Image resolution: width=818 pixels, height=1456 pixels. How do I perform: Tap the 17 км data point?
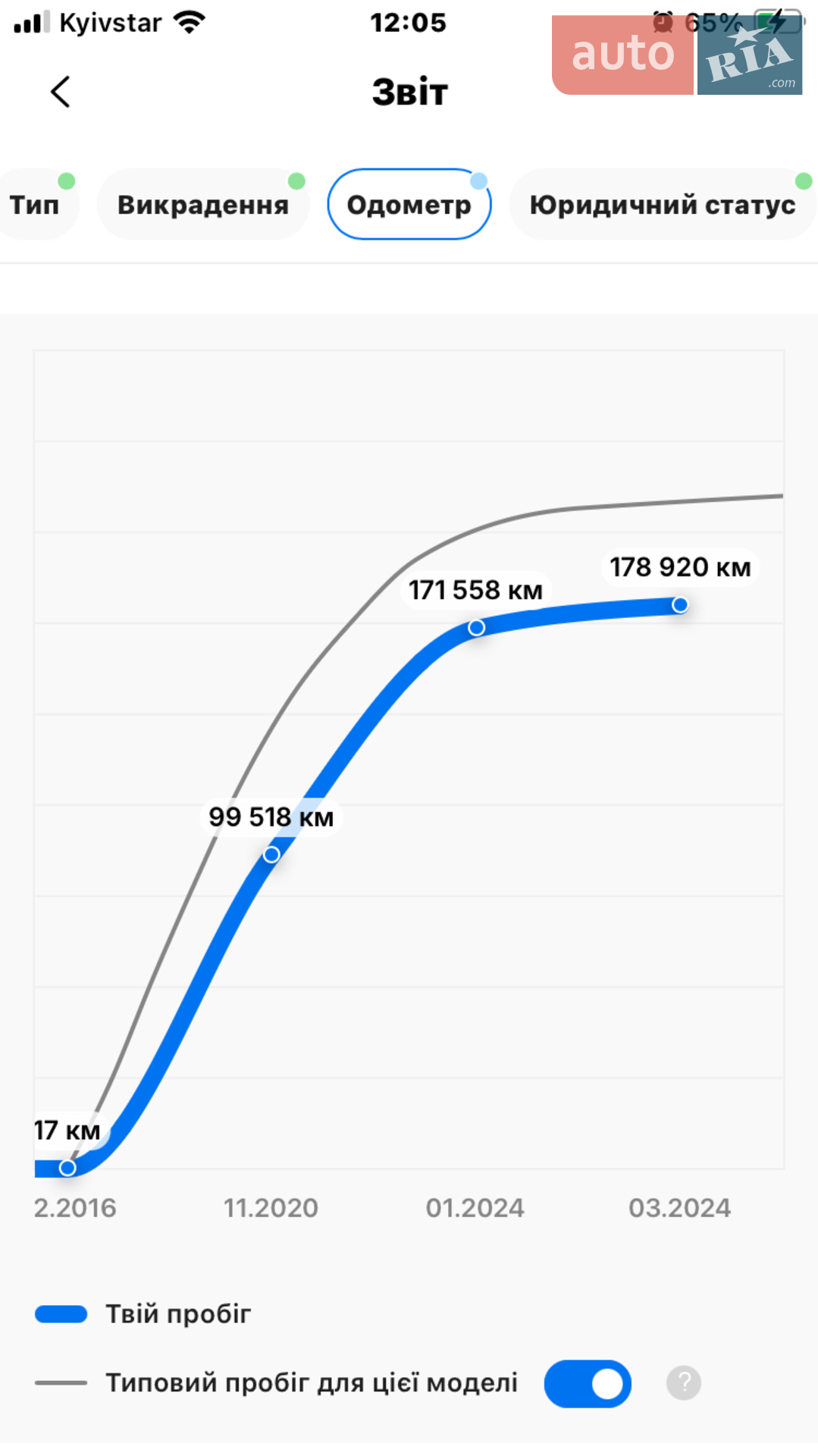click(67, 1168)
